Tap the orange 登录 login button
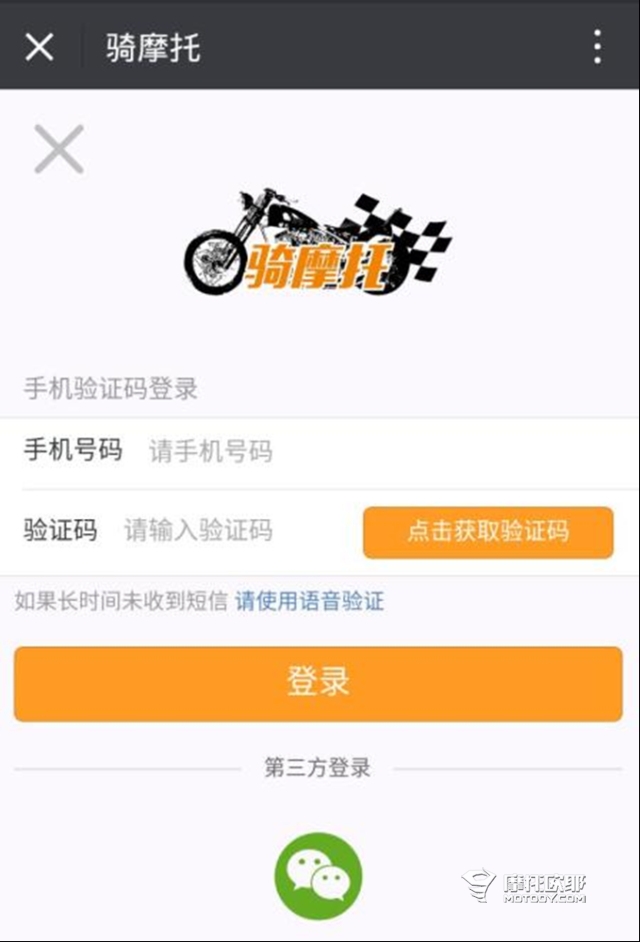640x942 pixels. pyautogui.click(x=318, y=683)
